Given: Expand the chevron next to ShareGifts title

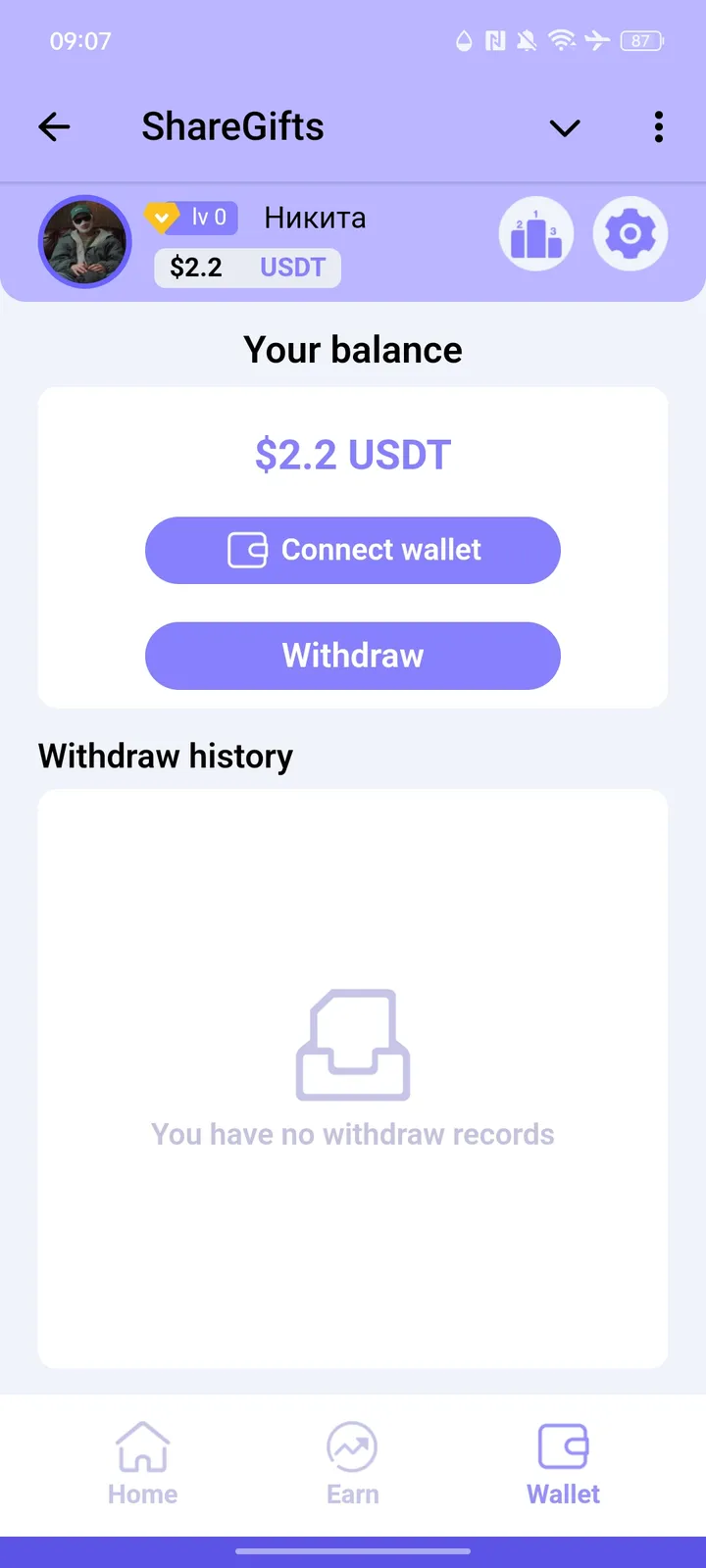Looking at the screenshot, I should 564,128.
